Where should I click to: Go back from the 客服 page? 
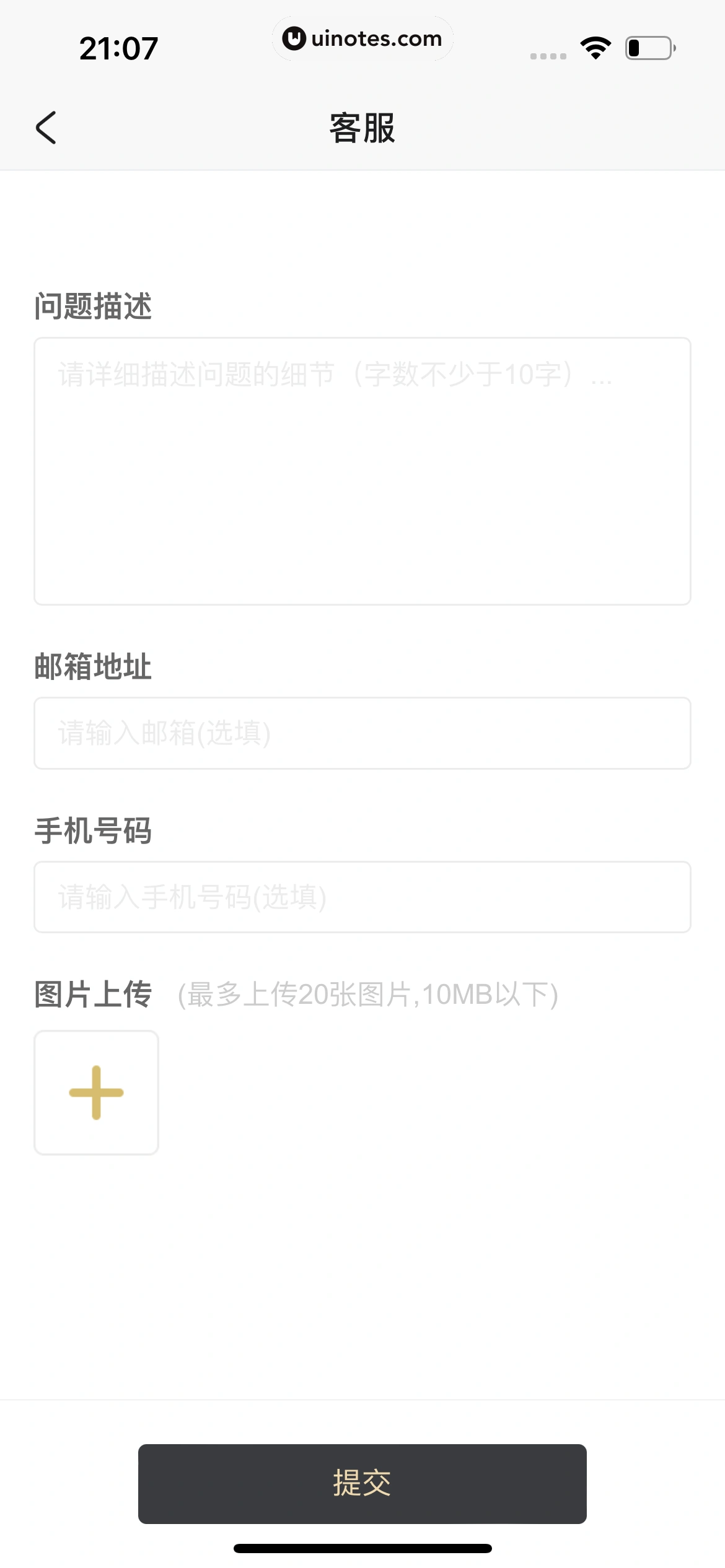coord(46,128)
